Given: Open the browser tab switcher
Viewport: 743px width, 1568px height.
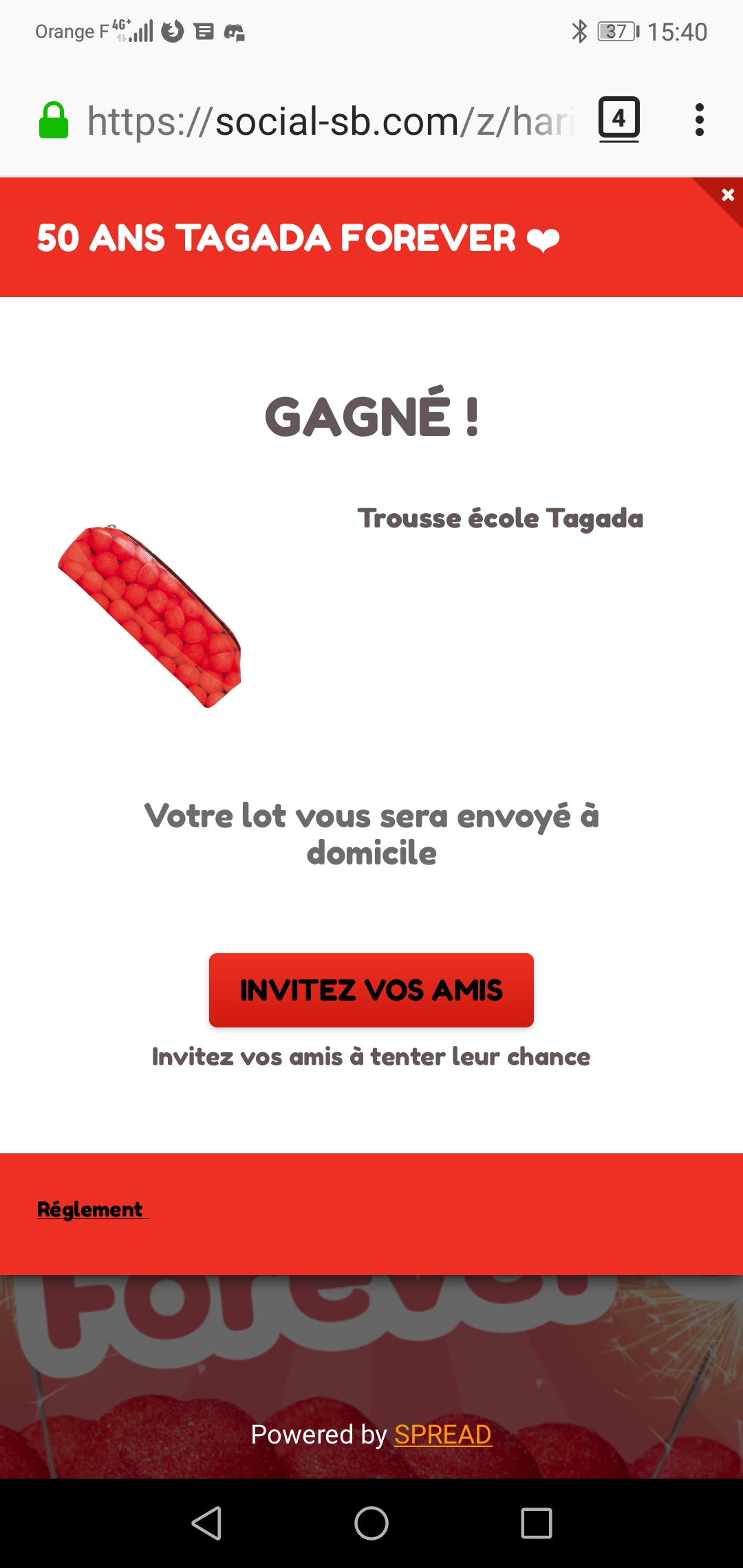Looking at the screenshot, I should tap(618, 119).
